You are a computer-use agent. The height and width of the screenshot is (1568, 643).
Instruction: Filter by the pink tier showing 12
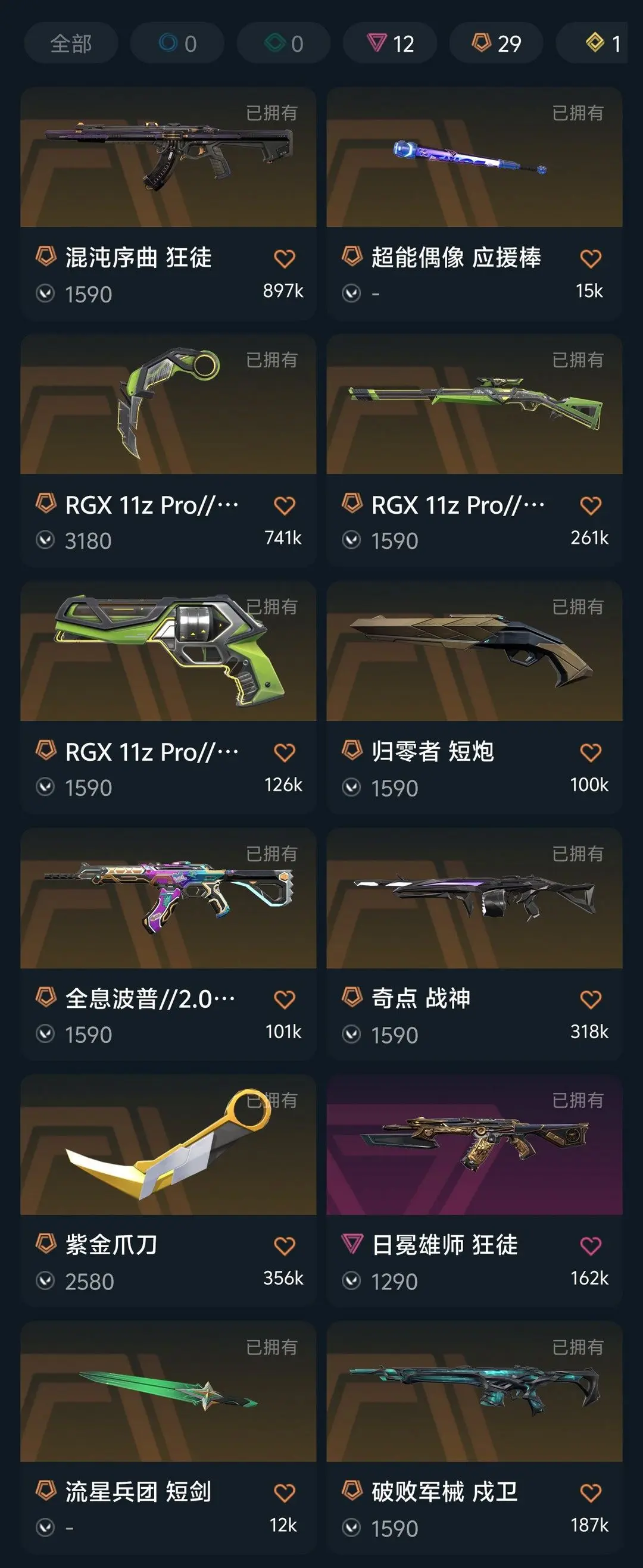390,43
